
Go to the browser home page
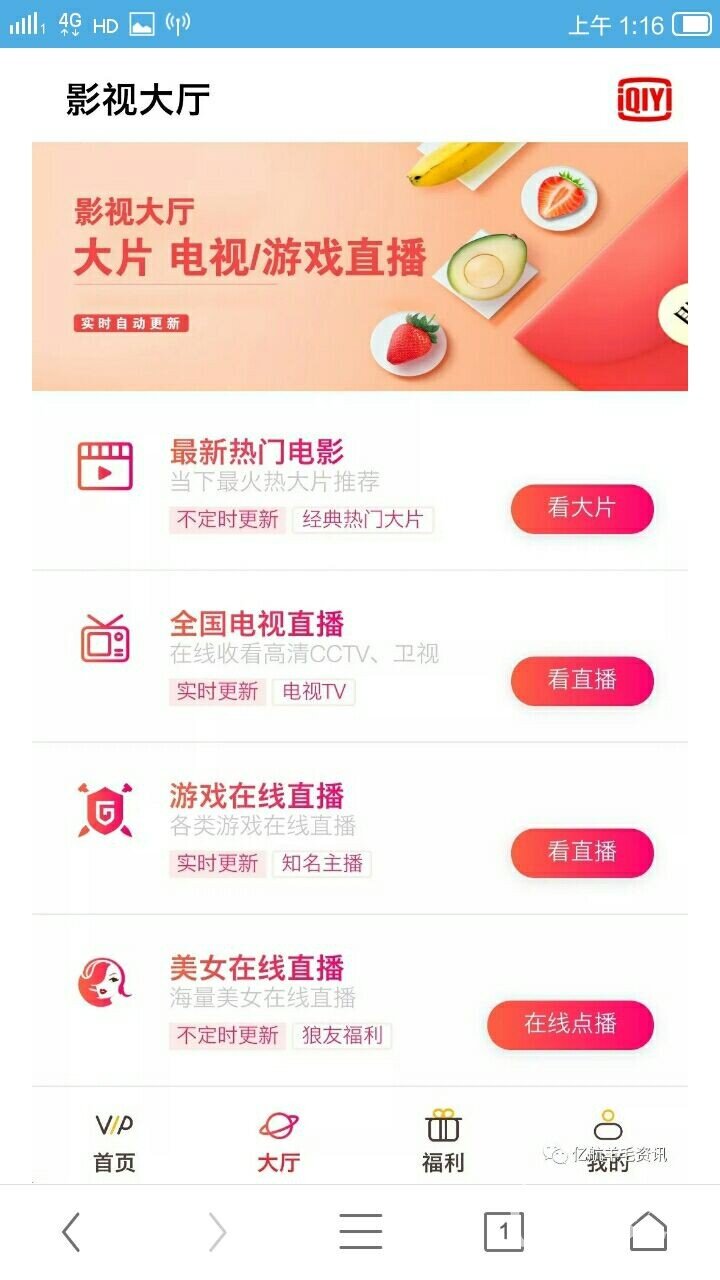(x=648, y=1232)
